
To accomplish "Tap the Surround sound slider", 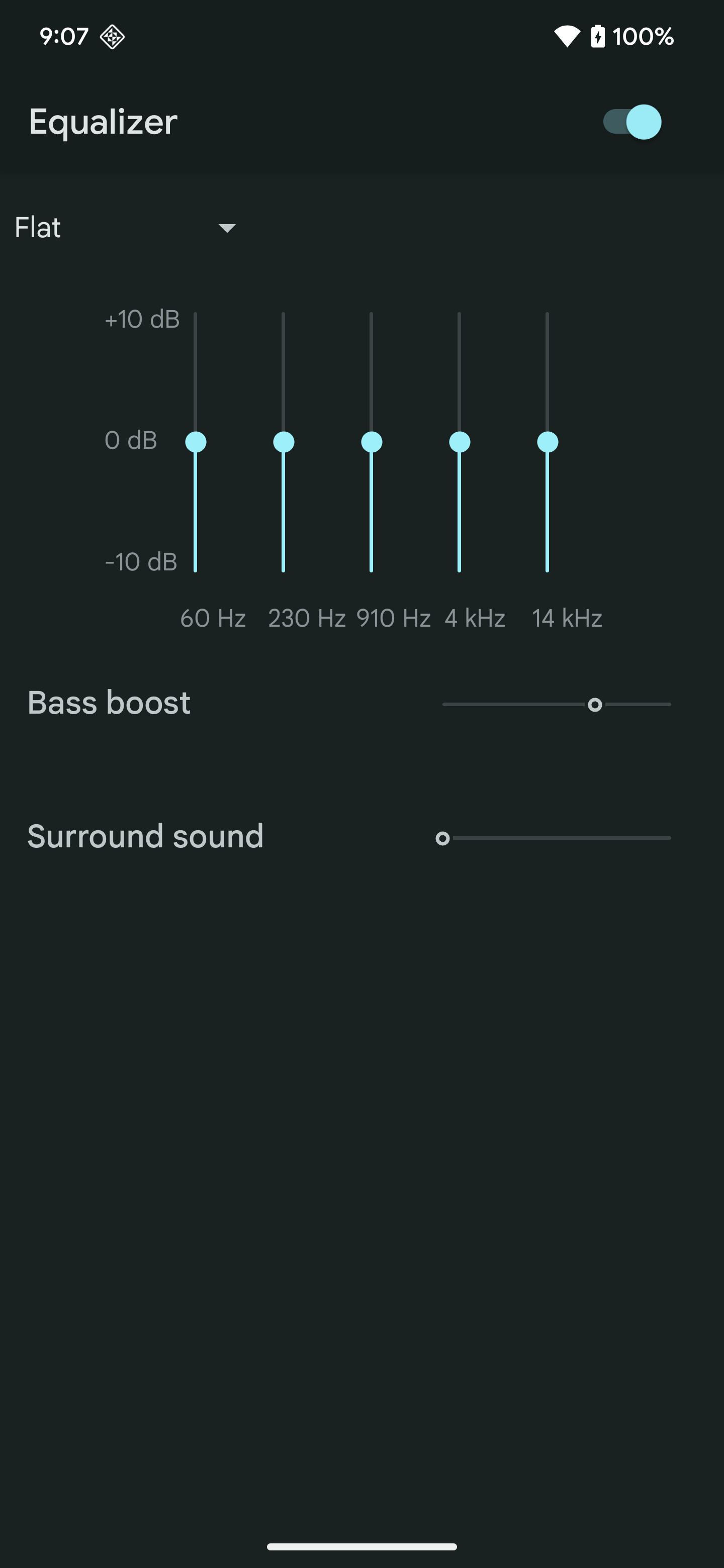I will (557, 838).
